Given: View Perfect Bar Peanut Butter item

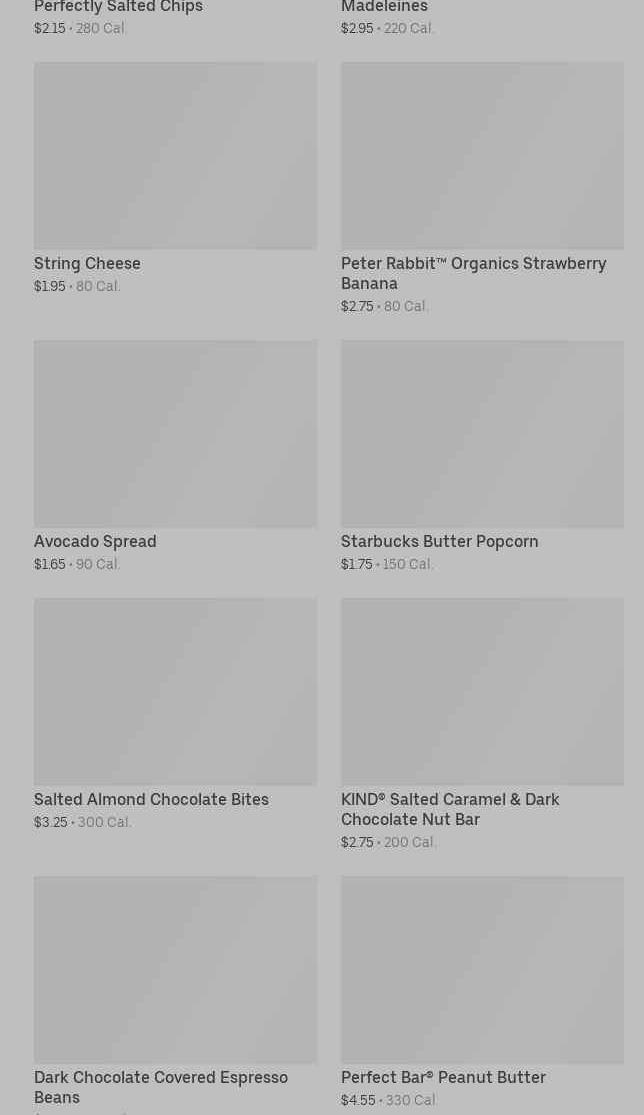Looking at the screenshot, I should 482,970.
